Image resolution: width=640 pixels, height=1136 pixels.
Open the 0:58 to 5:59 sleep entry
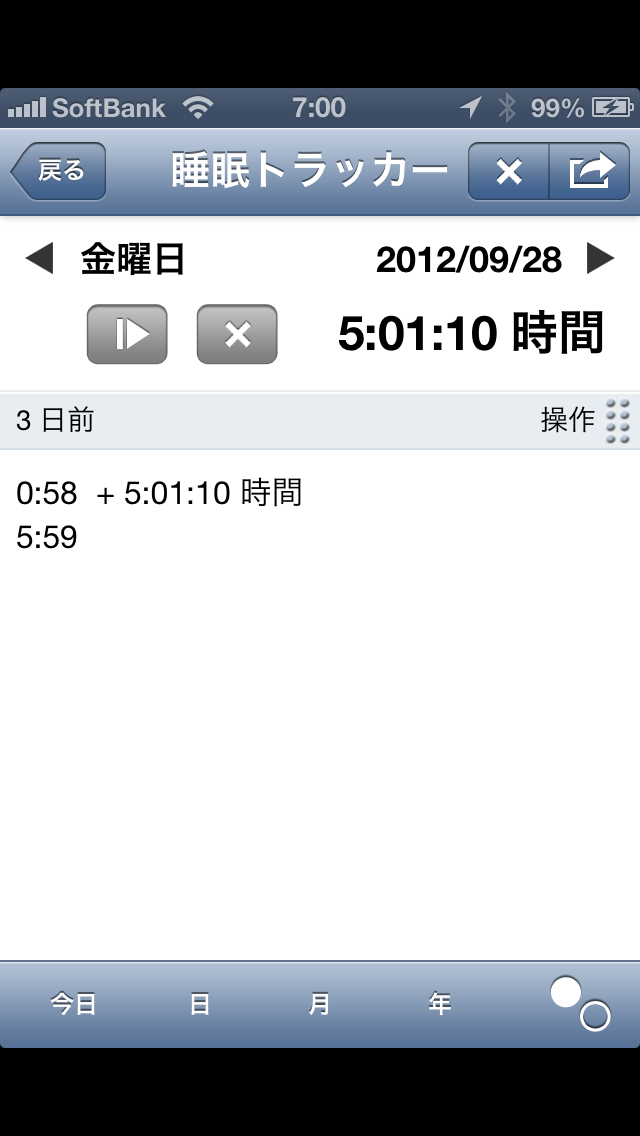click(x=160, y=515)
